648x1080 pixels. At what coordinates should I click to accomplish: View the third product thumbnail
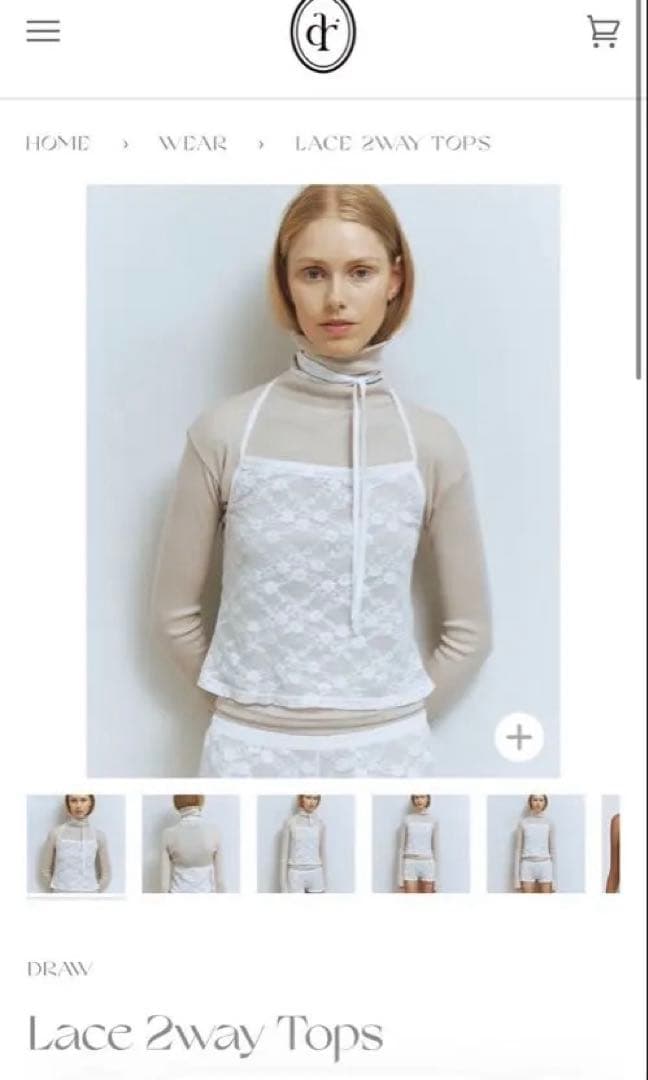coord(306,843)
